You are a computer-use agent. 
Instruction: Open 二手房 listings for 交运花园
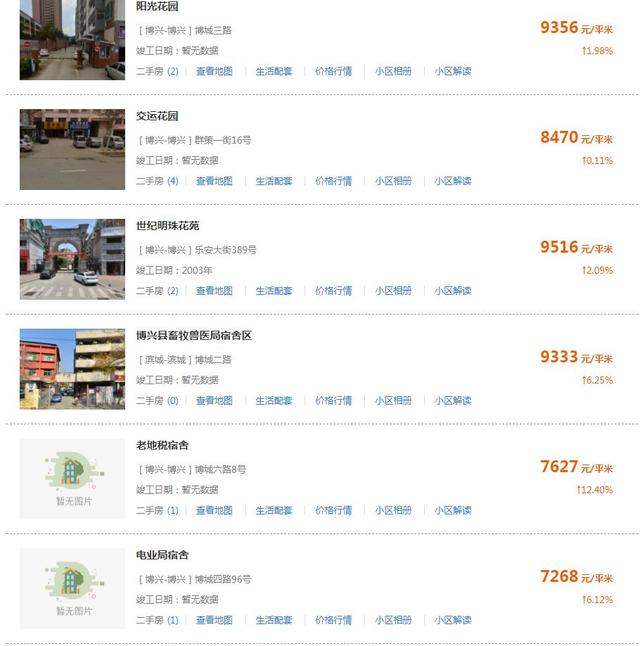click(157, 181)
